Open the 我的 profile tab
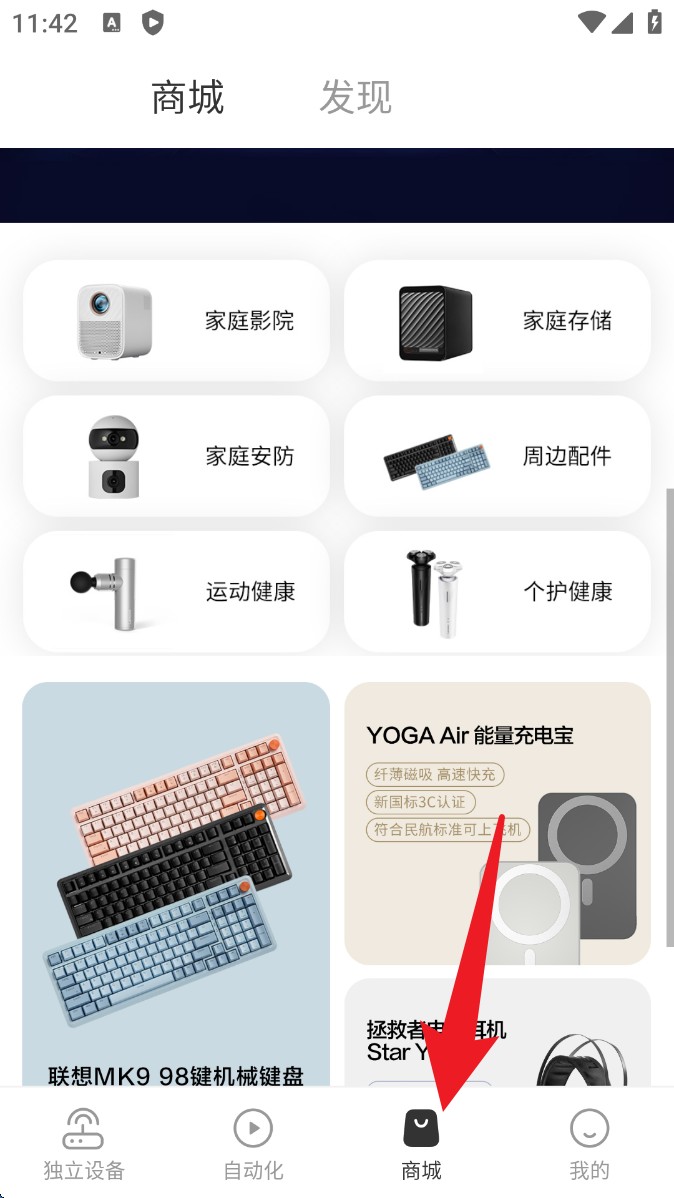Image resolution: width=674 pixels, height=1198 pixels. (x=589, y=1144)
